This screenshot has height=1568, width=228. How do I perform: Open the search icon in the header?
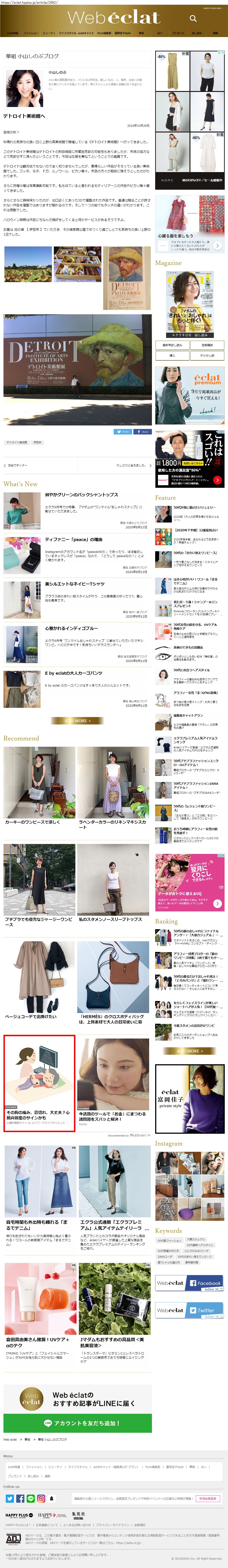[x=193, y=18]
